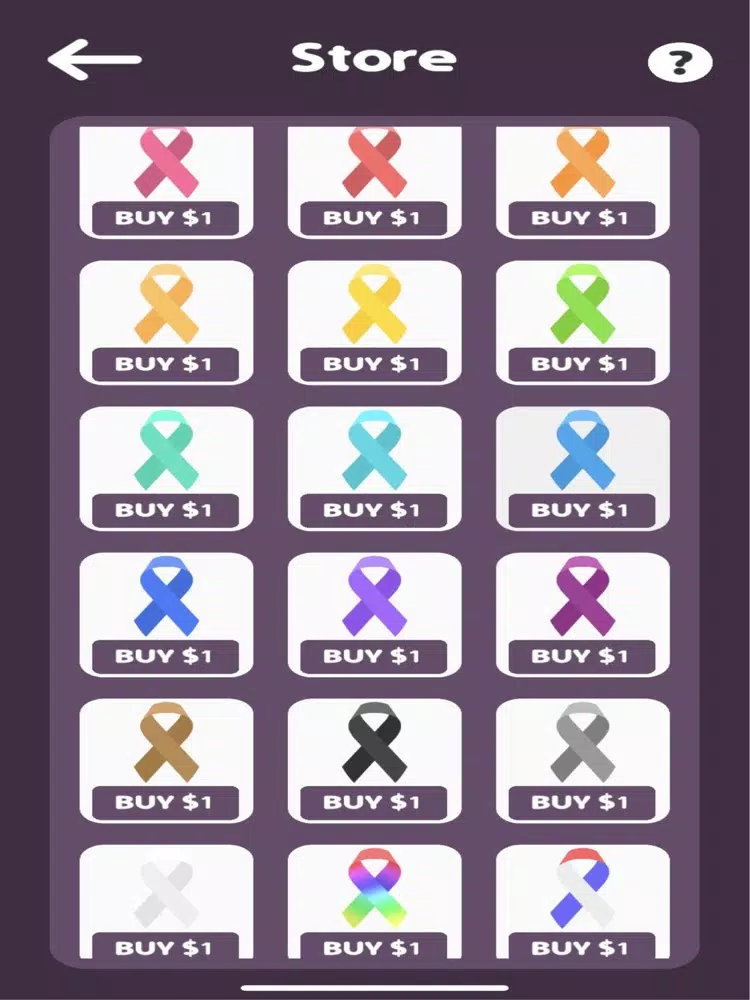
Task: Buy the yellow ribbon for $1
Action: (x=374, y=364)
